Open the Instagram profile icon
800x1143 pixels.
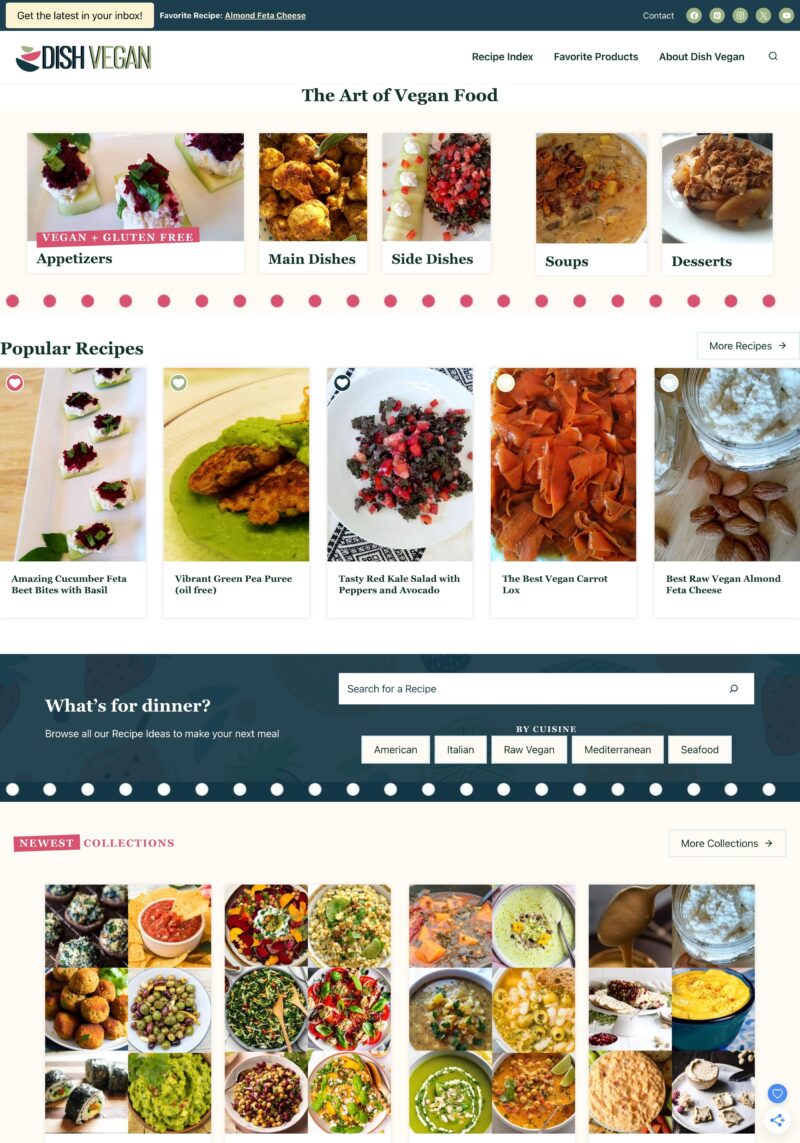point(739,15)
